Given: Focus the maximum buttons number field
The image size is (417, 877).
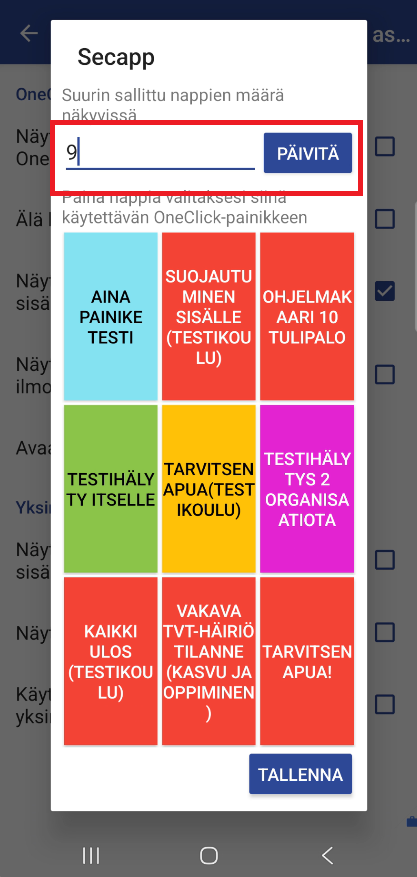Looking at the screenshot, I should coord(160,153).
